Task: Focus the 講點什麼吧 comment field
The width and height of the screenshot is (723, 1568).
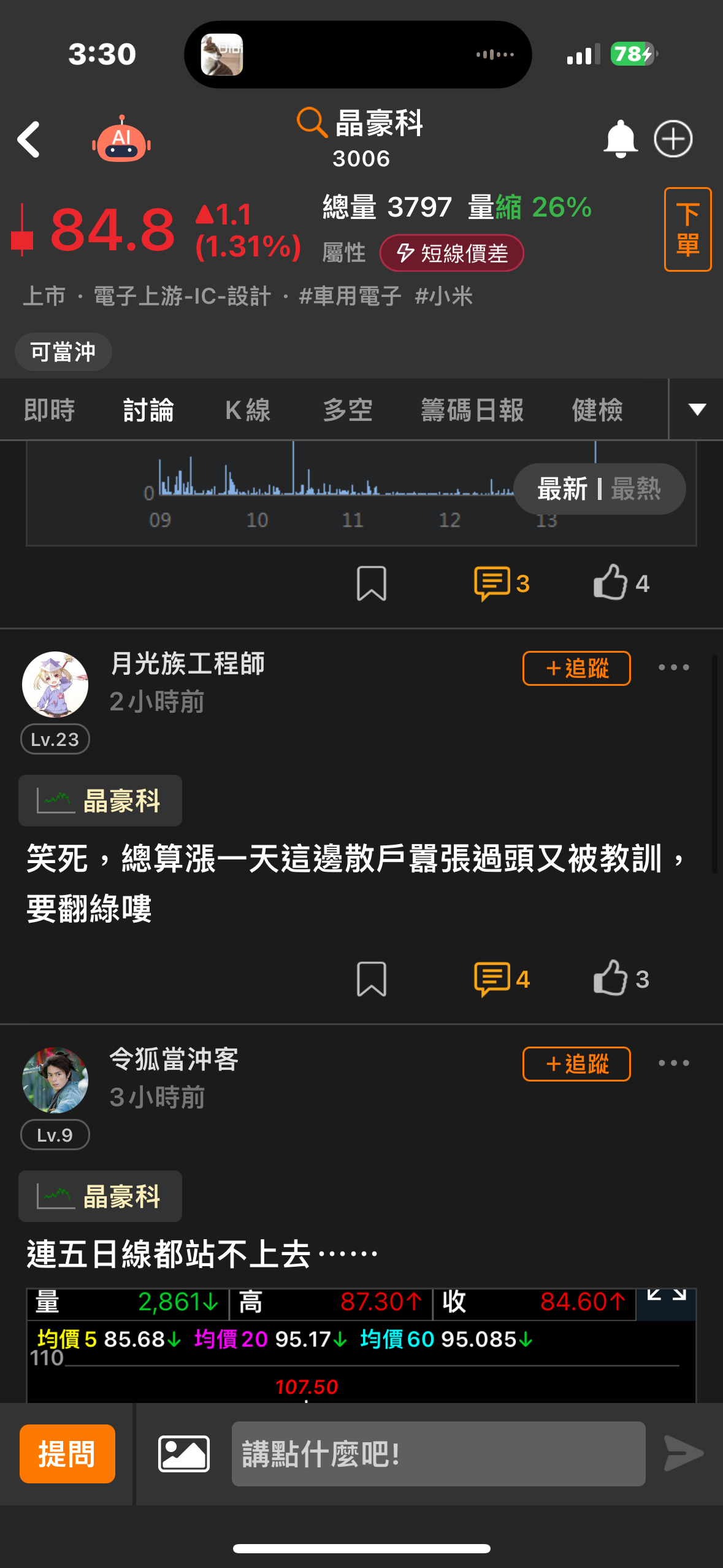Action: (x=438, y=1453)
